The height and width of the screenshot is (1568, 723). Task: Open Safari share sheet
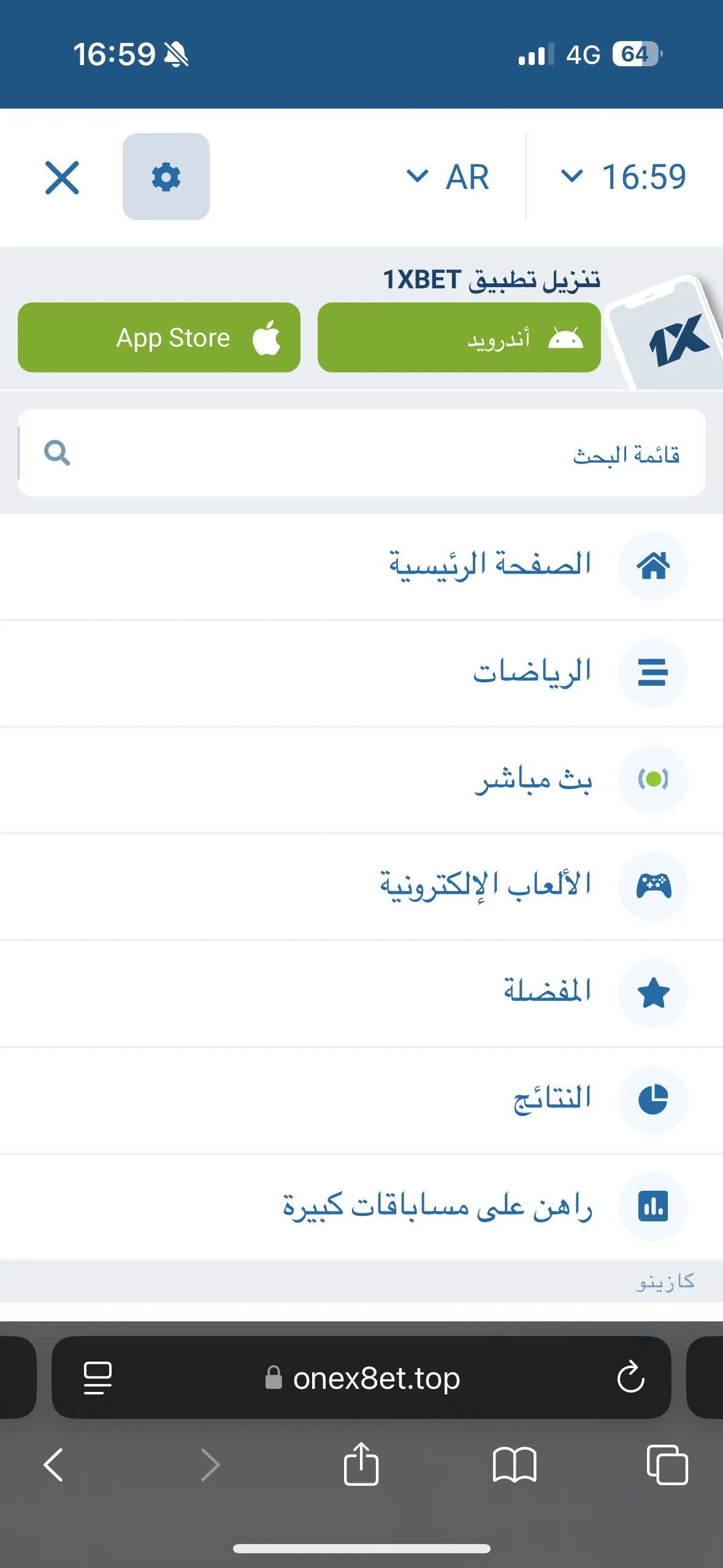(x=361, y=1464)
